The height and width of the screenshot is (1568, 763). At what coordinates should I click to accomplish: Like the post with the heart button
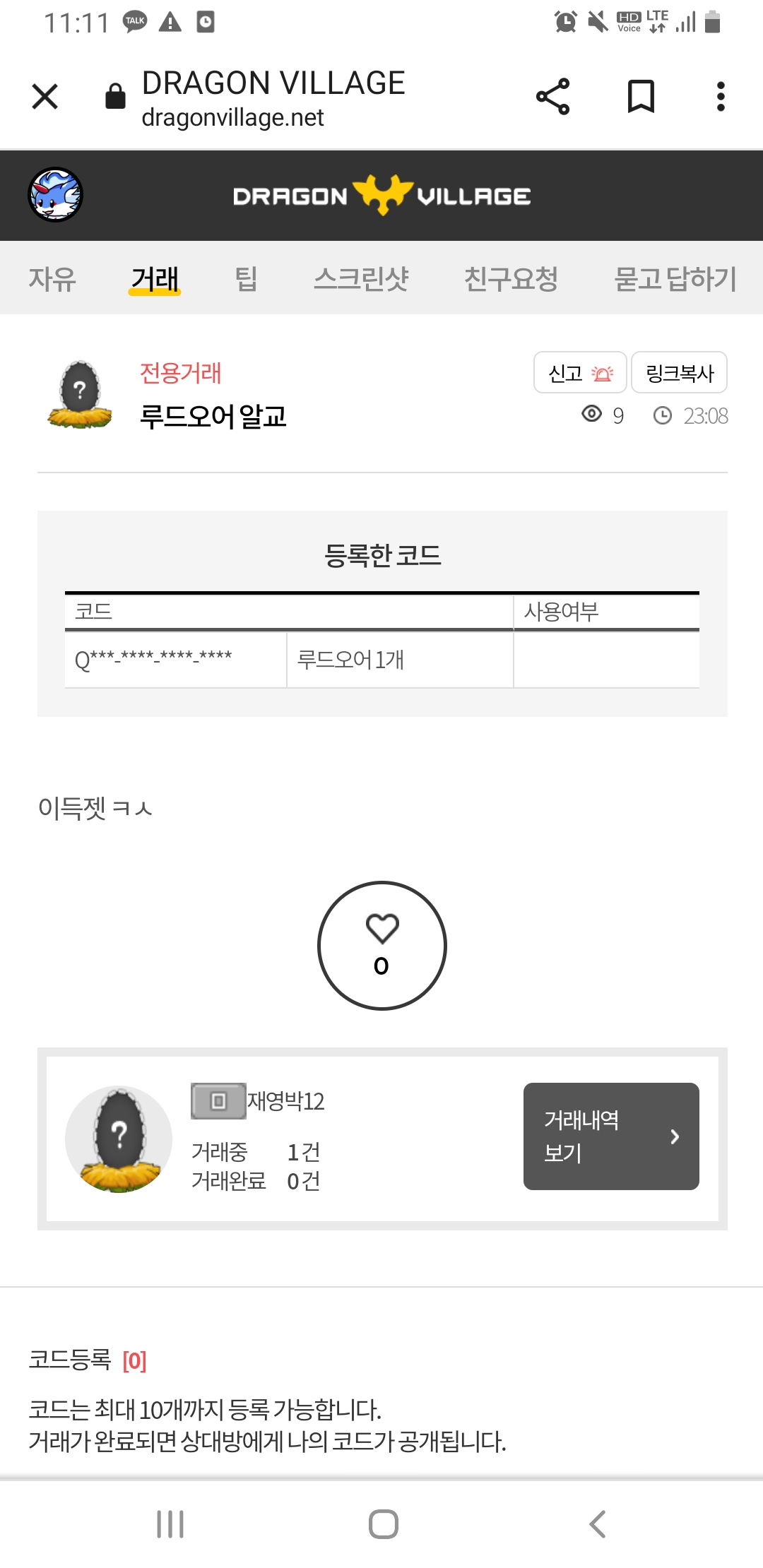381,945
